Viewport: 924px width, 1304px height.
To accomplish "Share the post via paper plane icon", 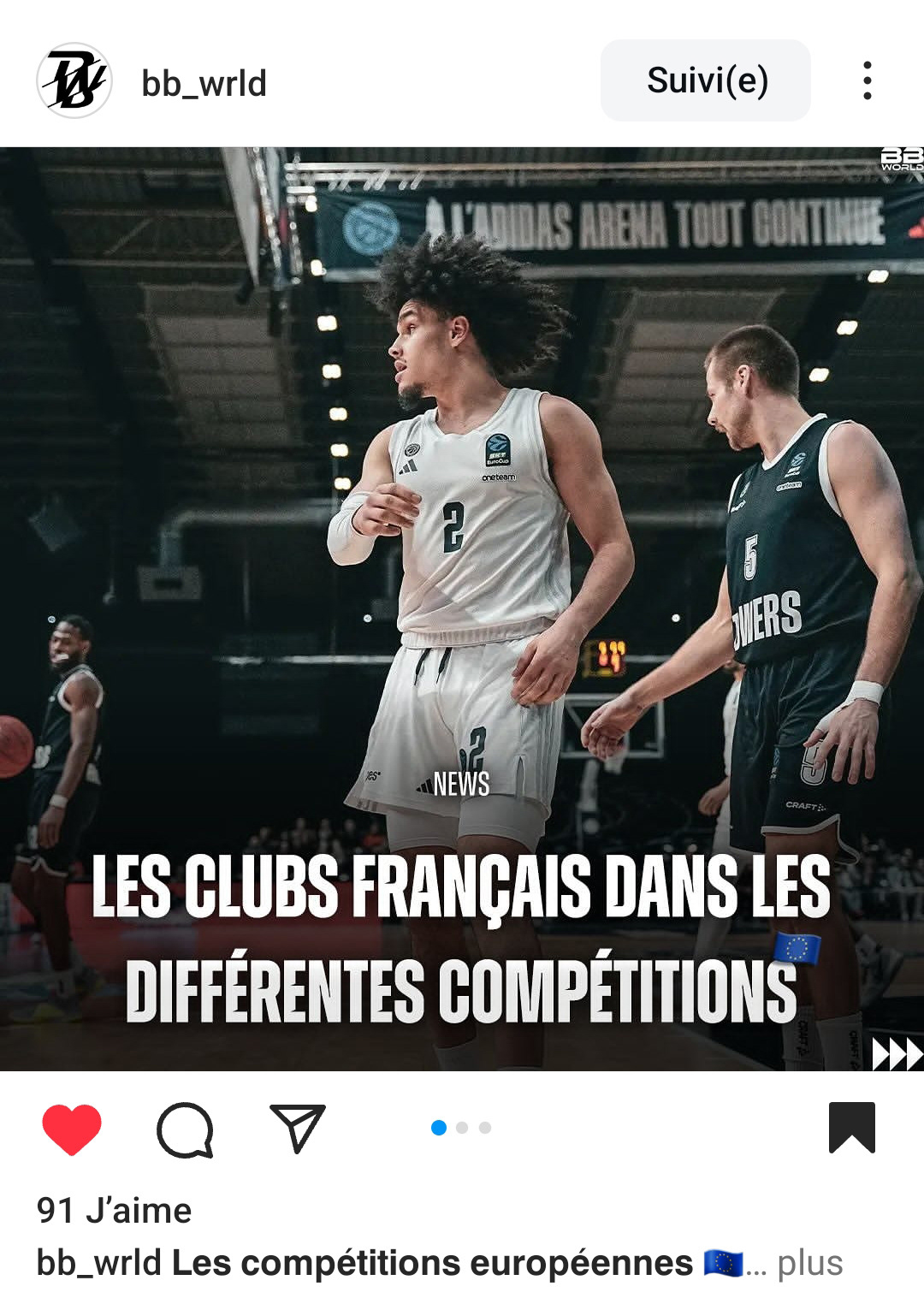I will point(297,1128).
